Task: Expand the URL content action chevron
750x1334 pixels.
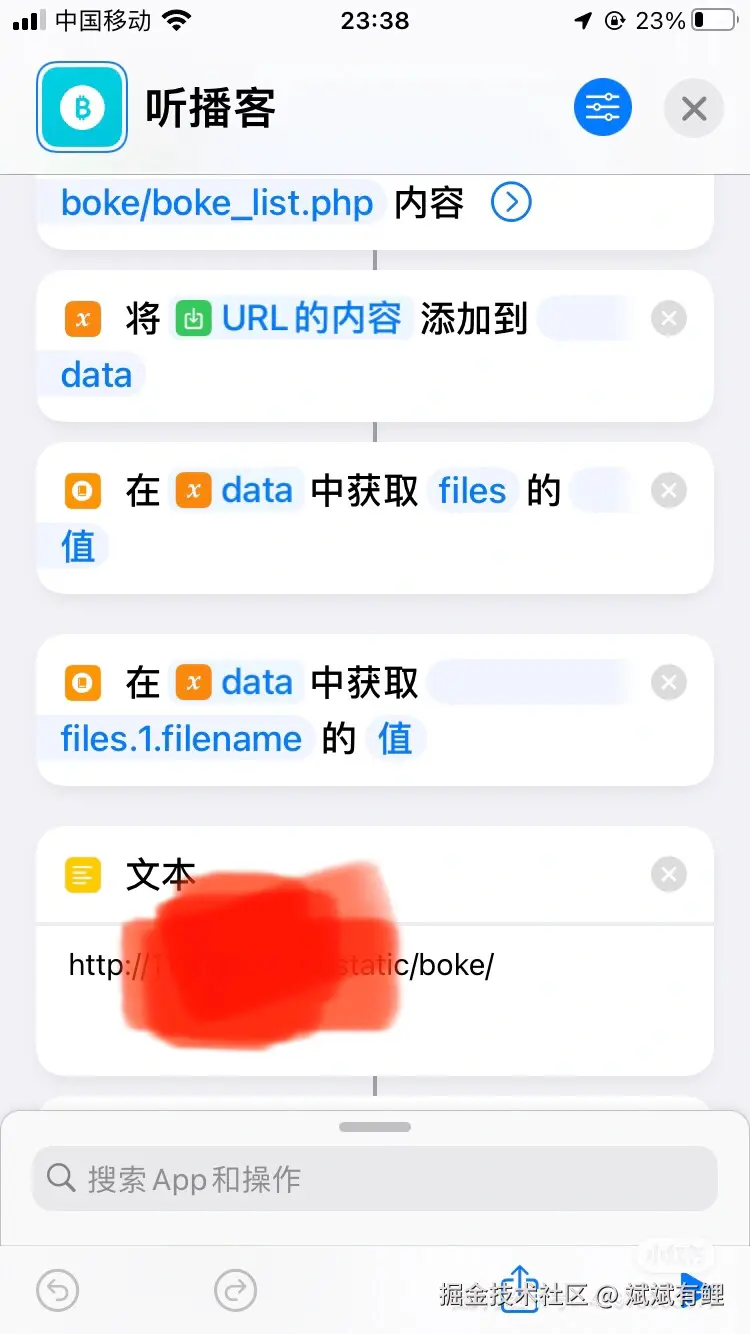Action: 511,203
